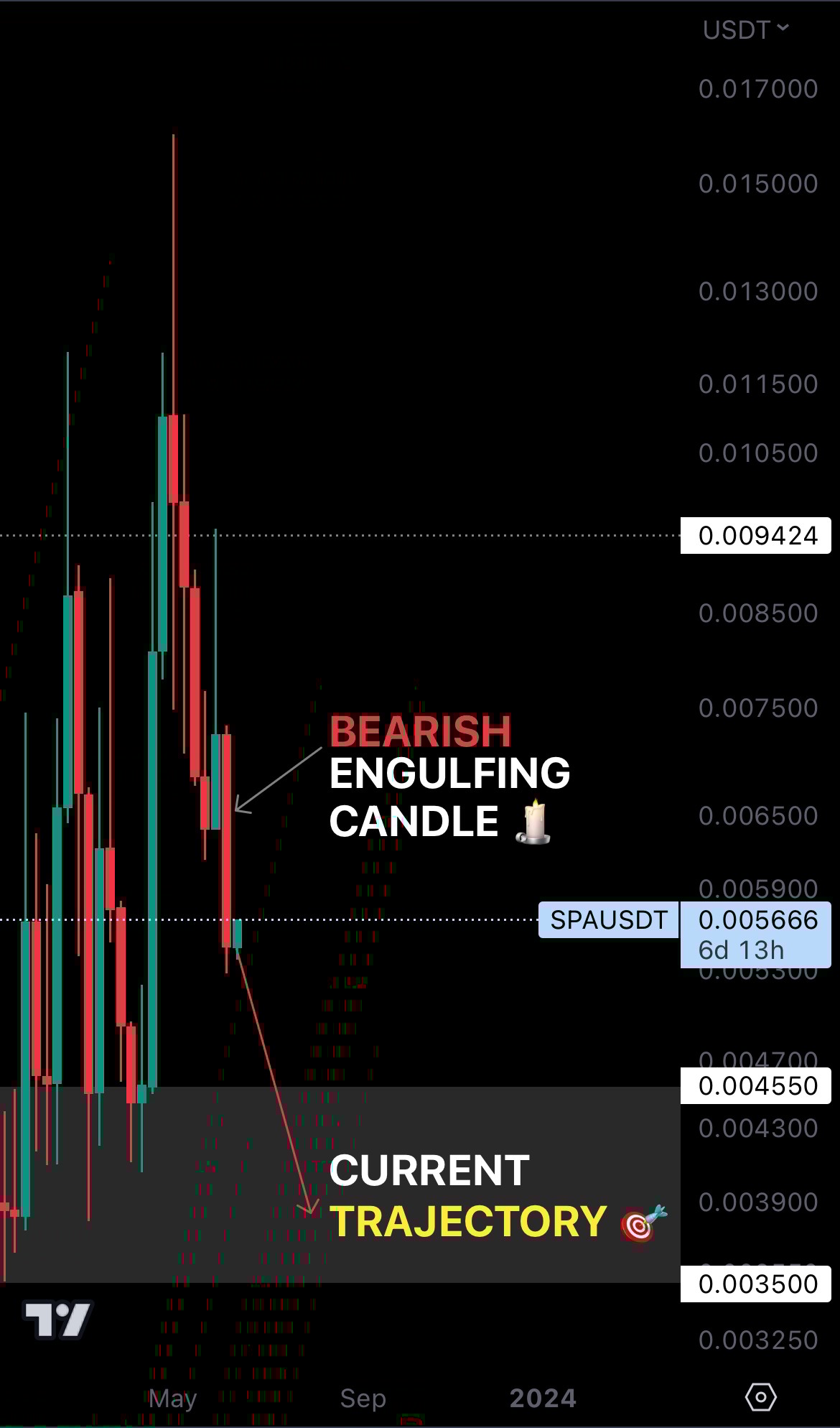Screen dimensions: 840x1428
Task: Open the USDT currency dropdown
Action: pos(746,29)
